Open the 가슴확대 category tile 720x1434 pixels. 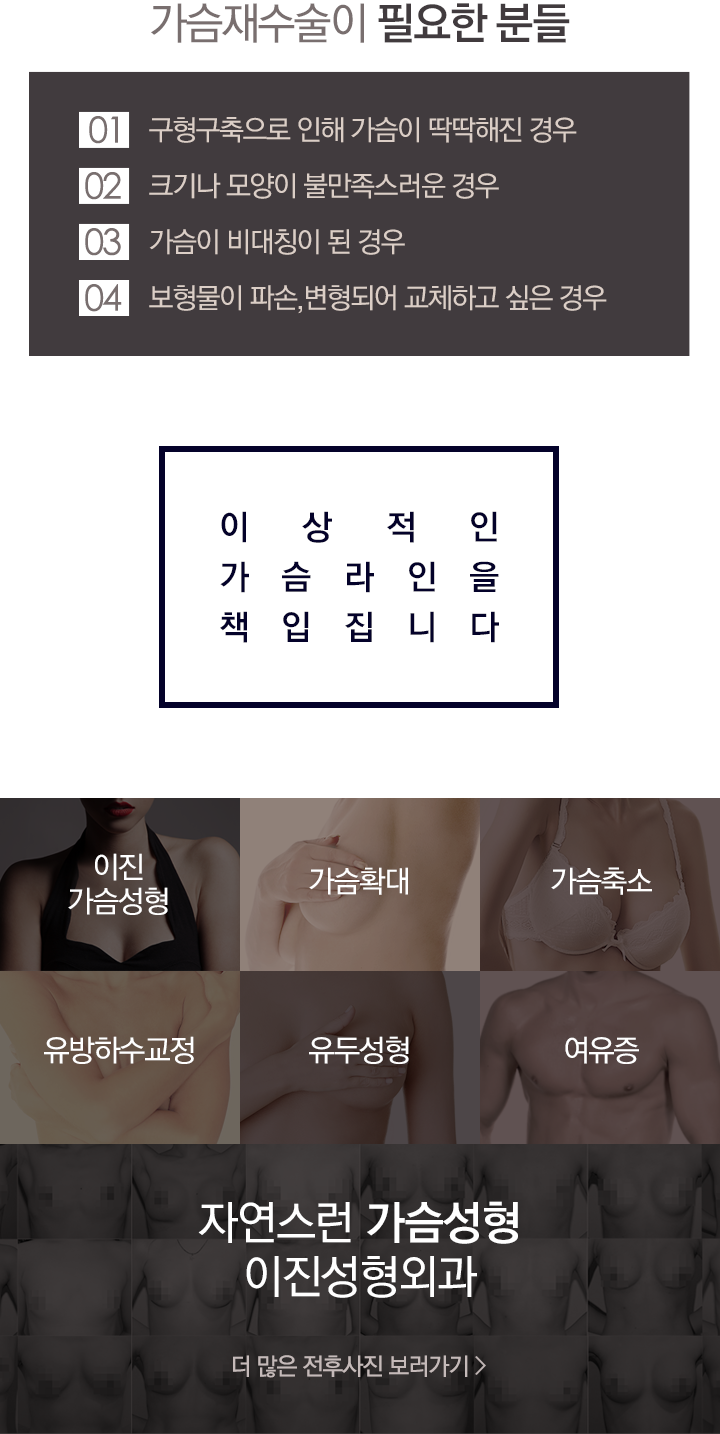[x=359, y=884]
